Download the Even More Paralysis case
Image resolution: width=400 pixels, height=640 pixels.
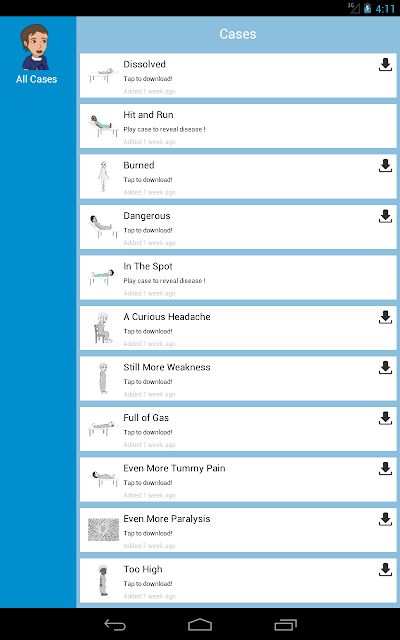[x=385, y=519]
